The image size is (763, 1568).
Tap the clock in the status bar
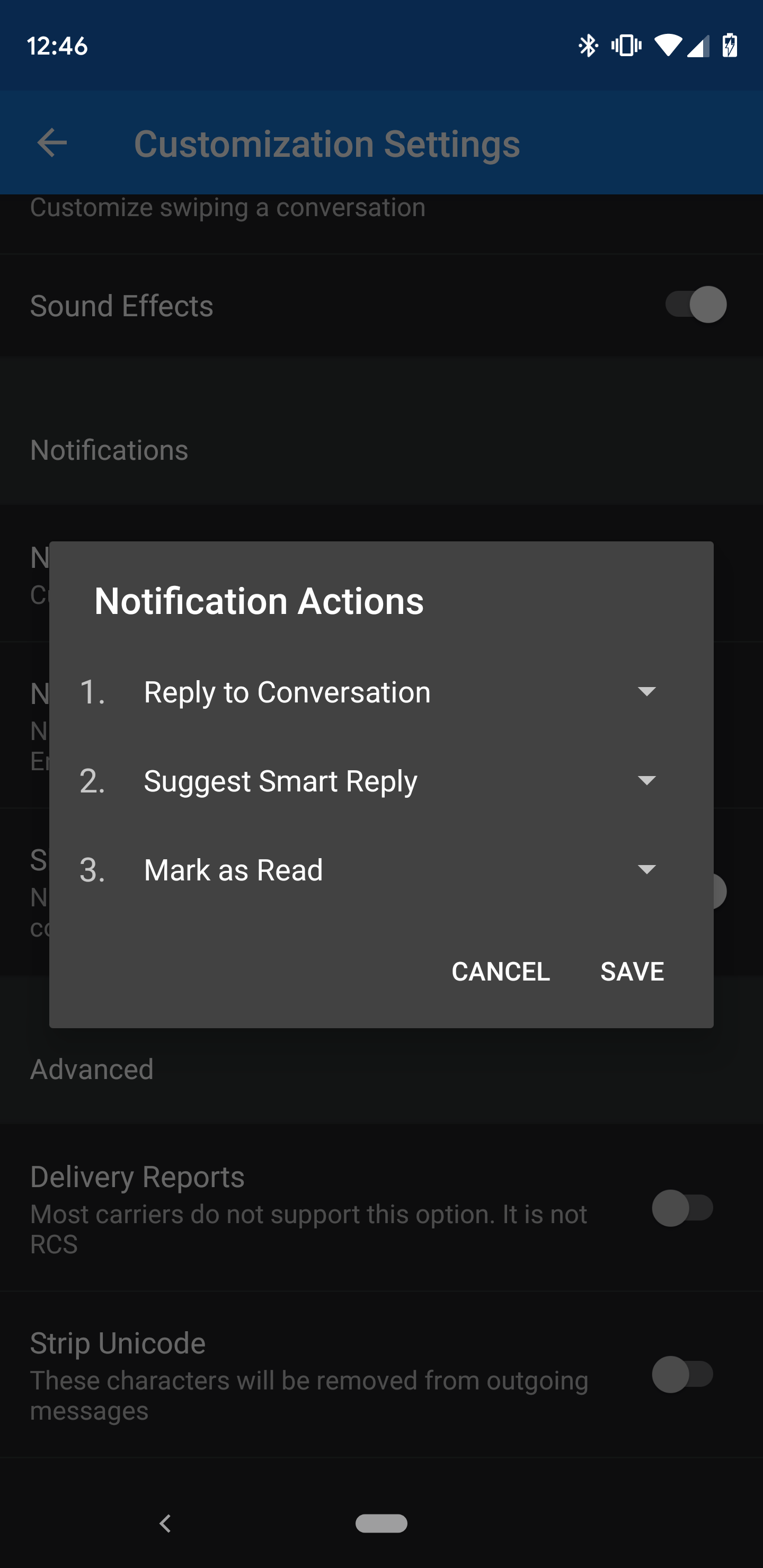58,45
